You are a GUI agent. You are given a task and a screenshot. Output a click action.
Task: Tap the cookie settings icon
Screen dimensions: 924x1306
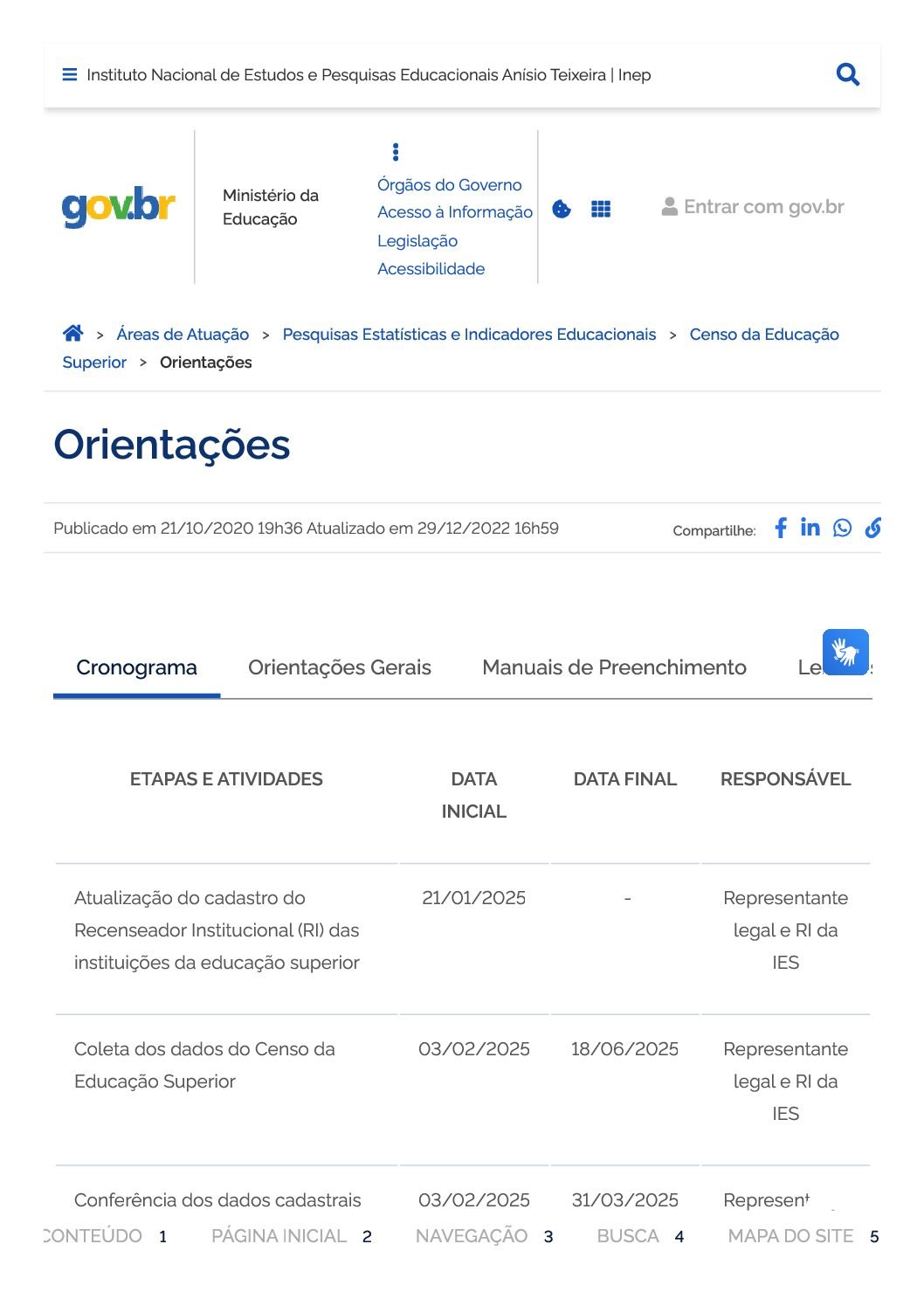point(562,209)
